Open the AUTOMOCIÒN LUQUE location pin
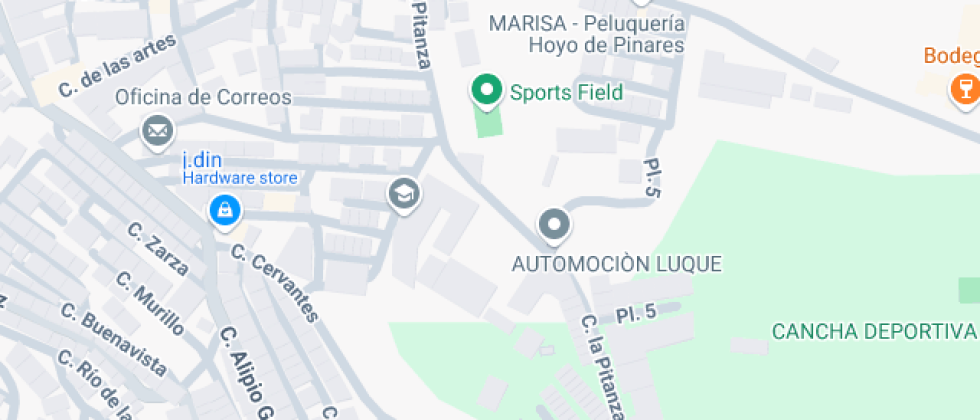The width and height of the screenshot is (980, 420). tap(554, 224)
